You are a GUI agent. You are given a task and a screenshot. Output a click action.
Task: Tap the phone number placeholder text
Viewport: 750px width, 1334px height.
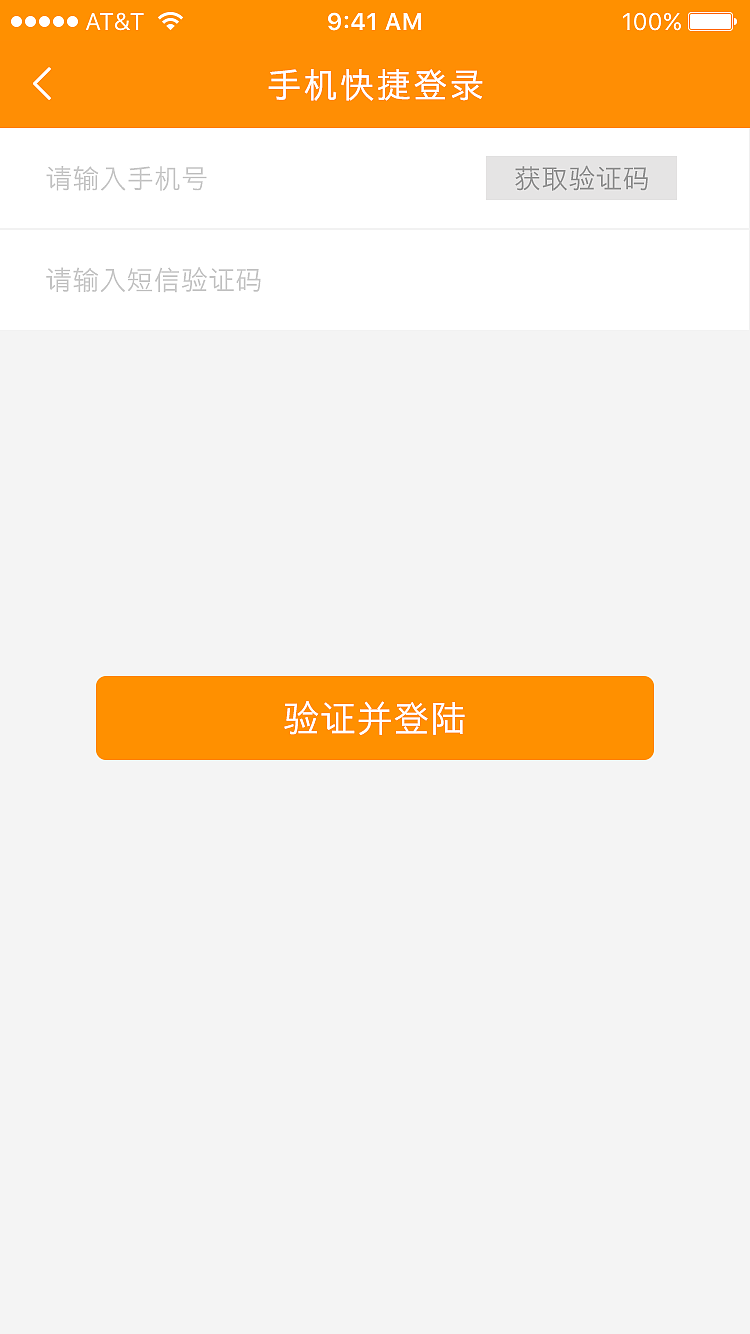pos(126,178)
